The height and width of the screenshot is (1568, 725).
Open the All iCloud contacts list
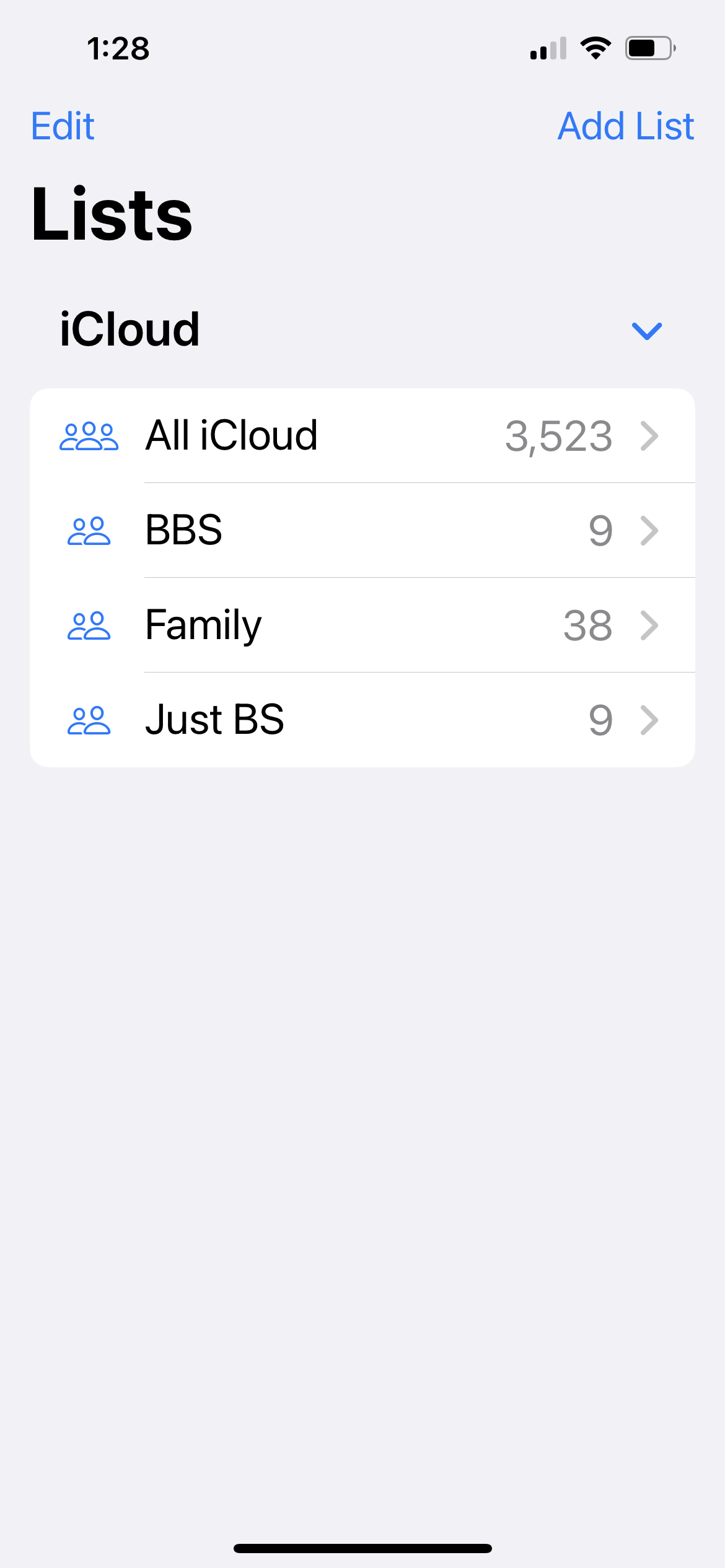point(362,436)
